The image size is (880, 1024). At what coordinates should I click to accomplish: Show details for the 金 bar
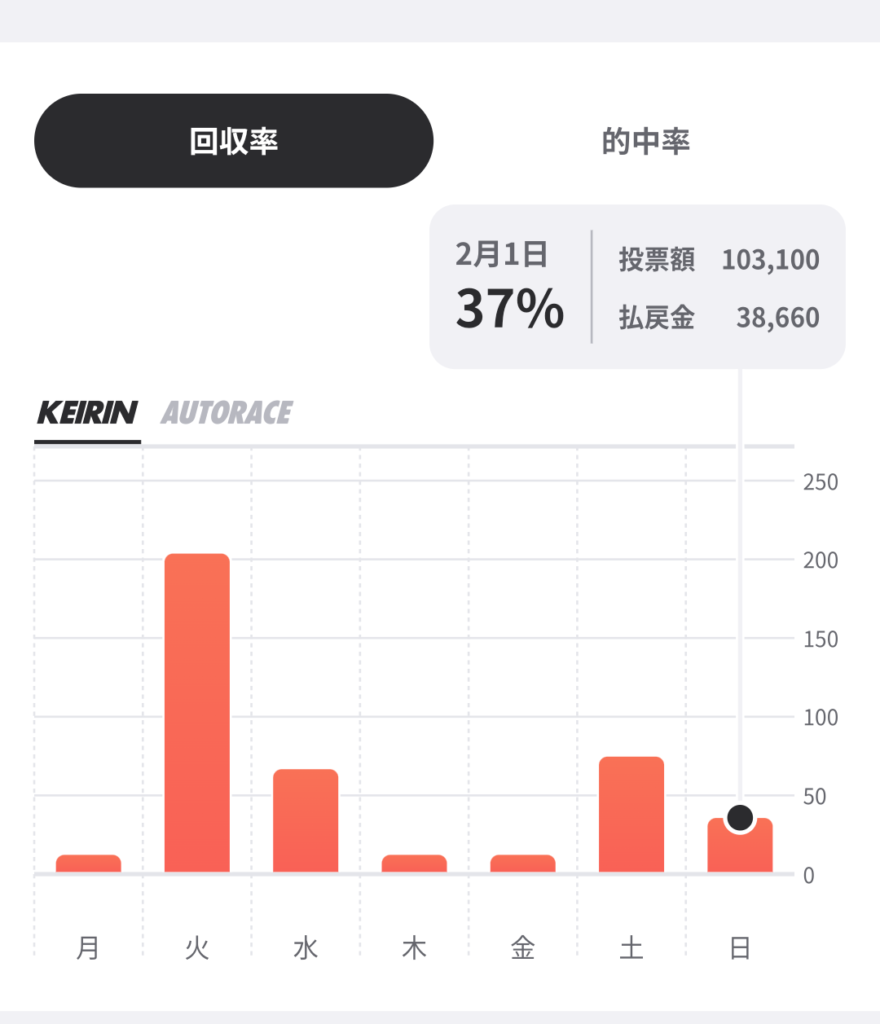click(x=522, y=864)
